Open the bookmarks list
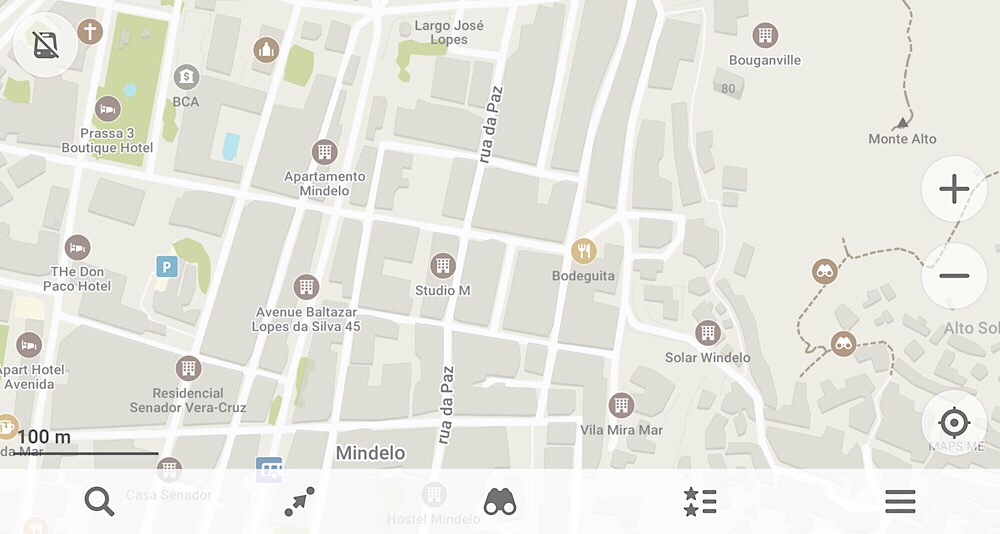 (700, 501)
